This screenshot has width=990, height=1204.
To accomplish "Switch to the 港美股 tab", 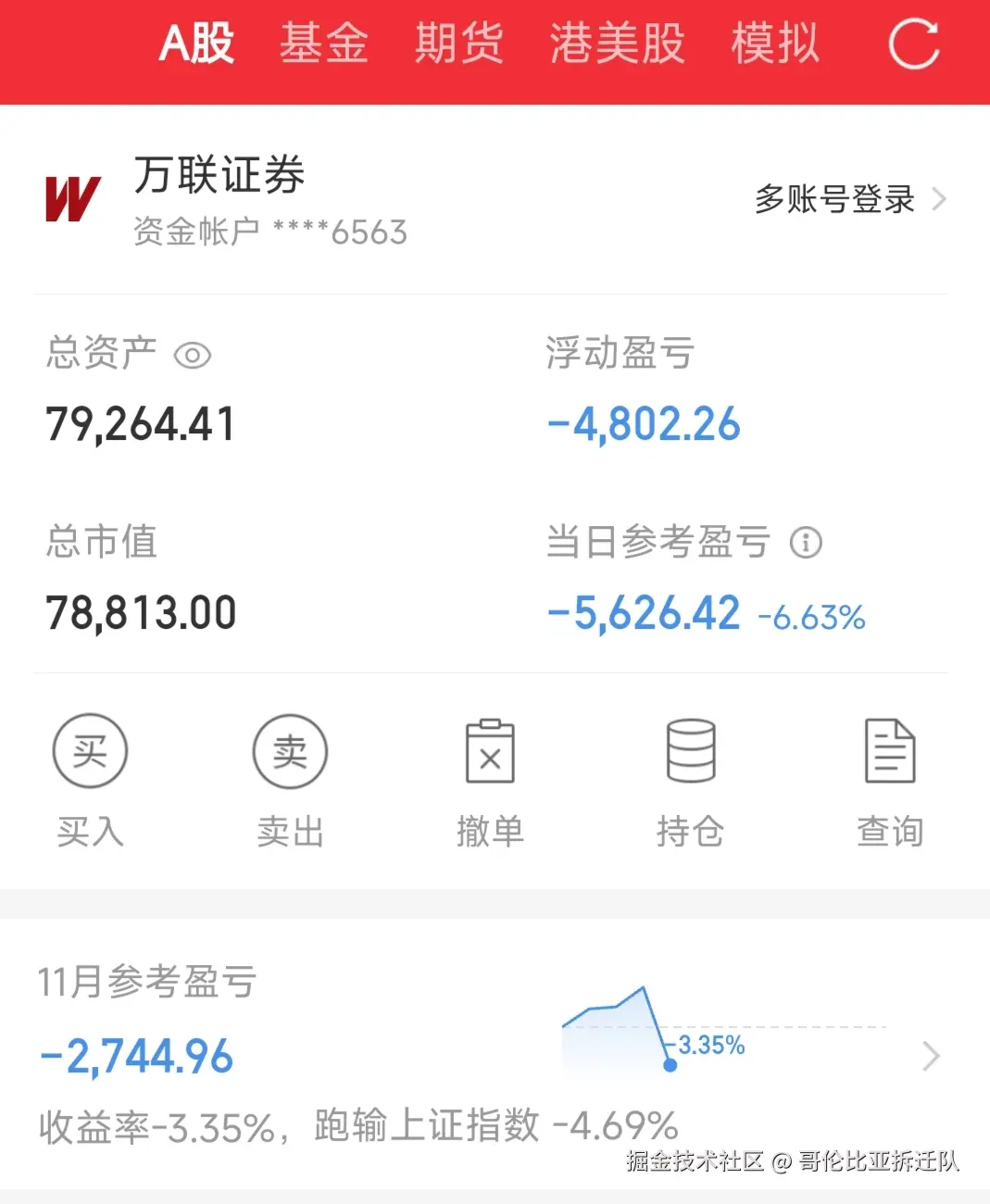I will tap(614, 45).
